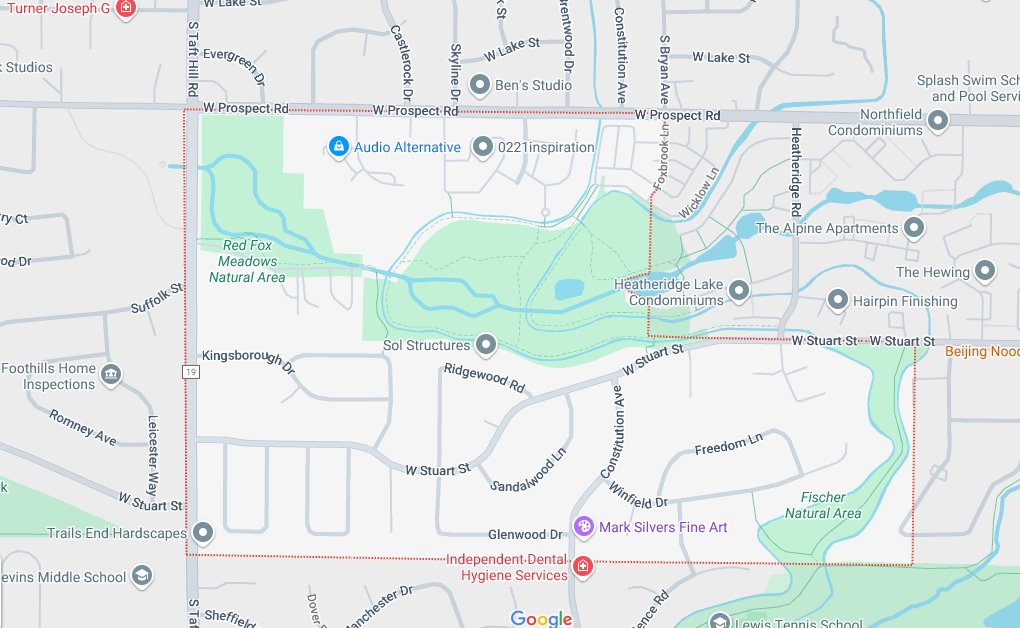Tap the Hairpin Finishing marker
This screenshot has height=628, width=1020.
(x=837, y=300)
